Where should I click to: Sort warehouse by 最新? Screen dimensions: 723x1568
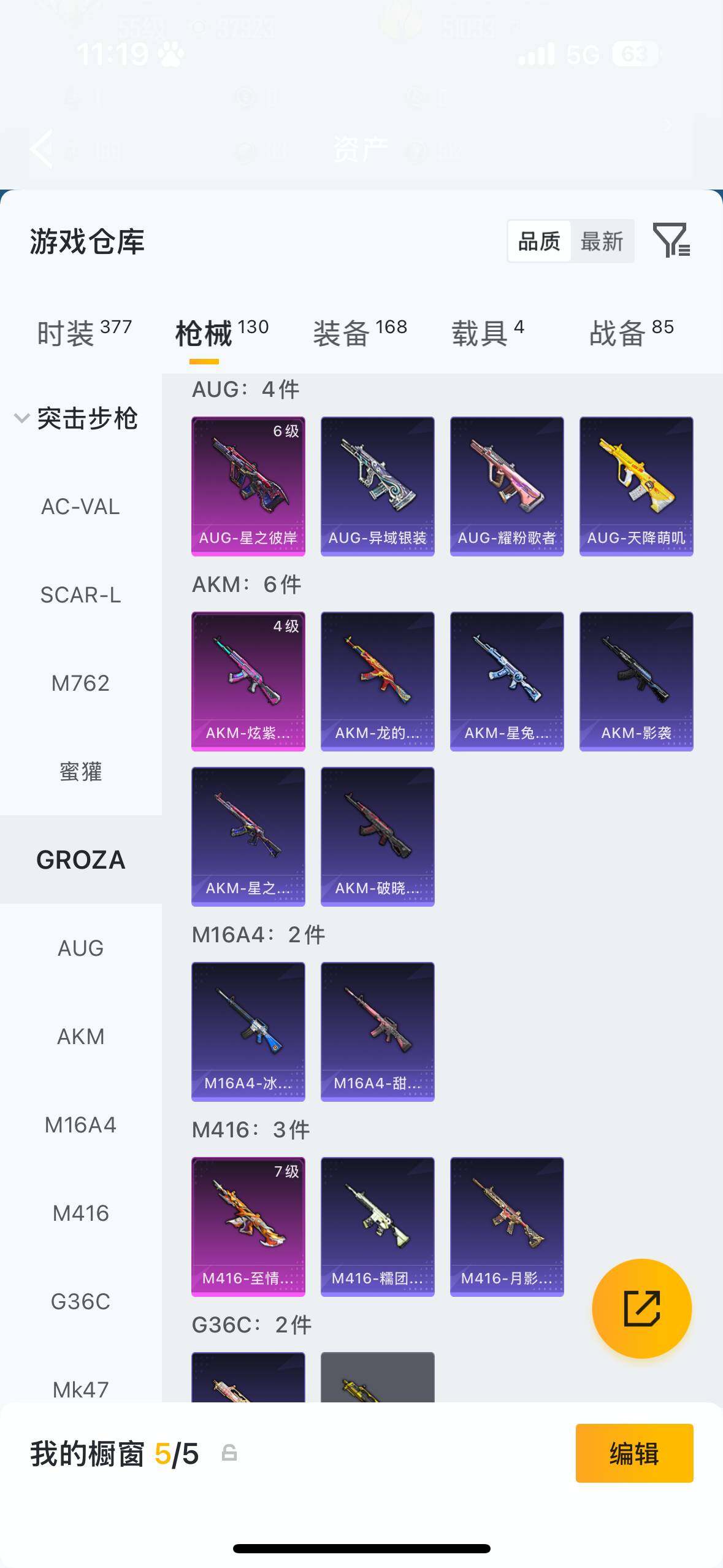coord(602,242)
